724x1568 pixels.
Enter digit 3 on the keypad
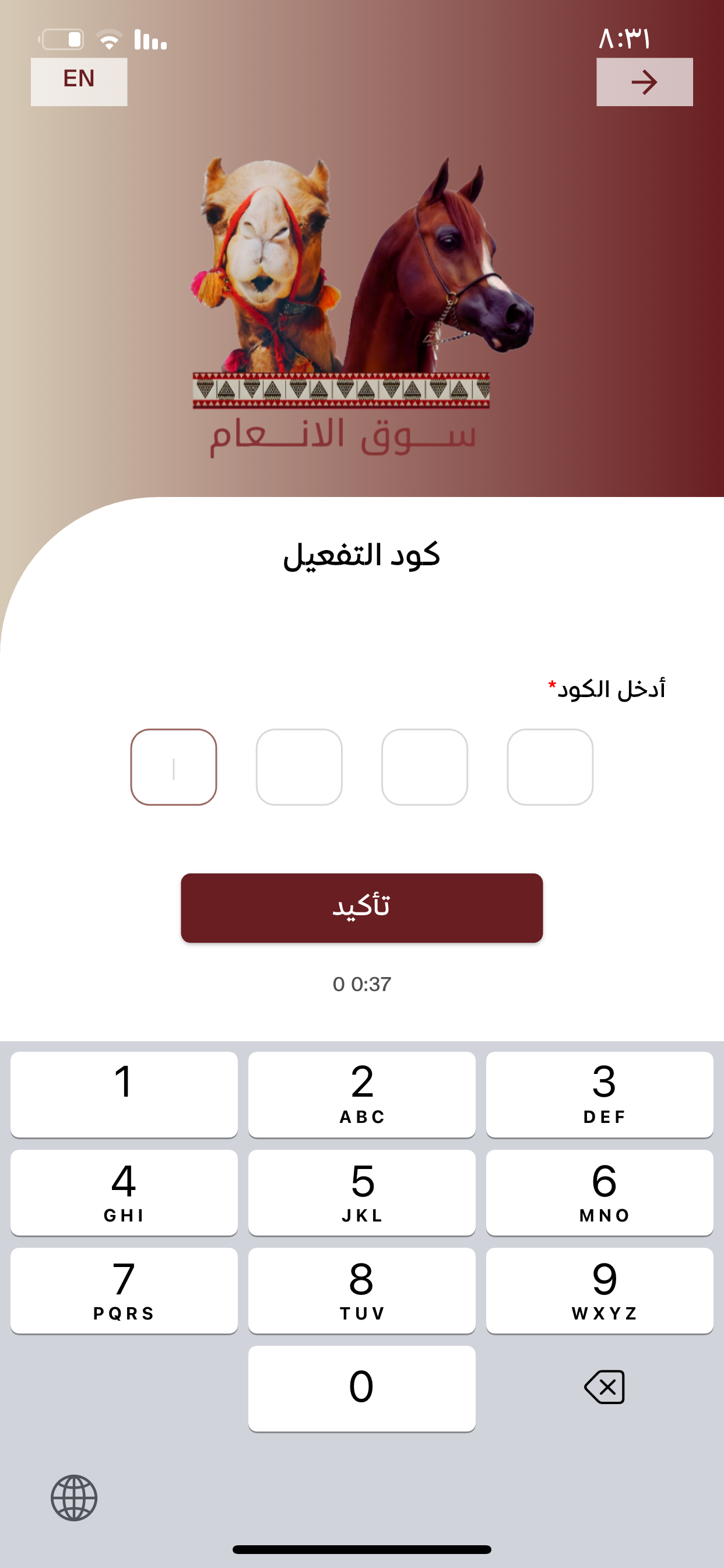(x=599, y=1094)
